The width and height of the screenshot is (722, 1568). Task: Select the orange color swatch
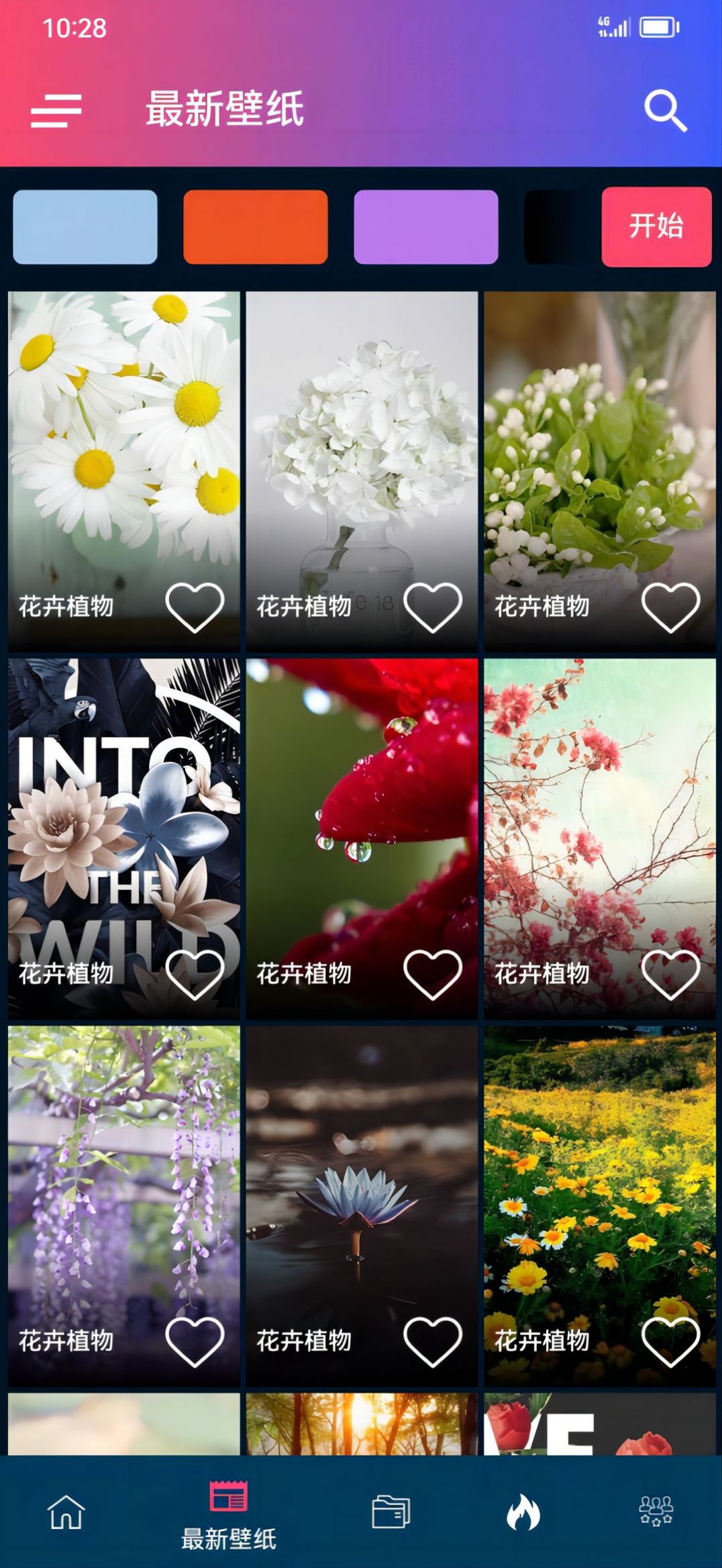click(x=255, y=227)
